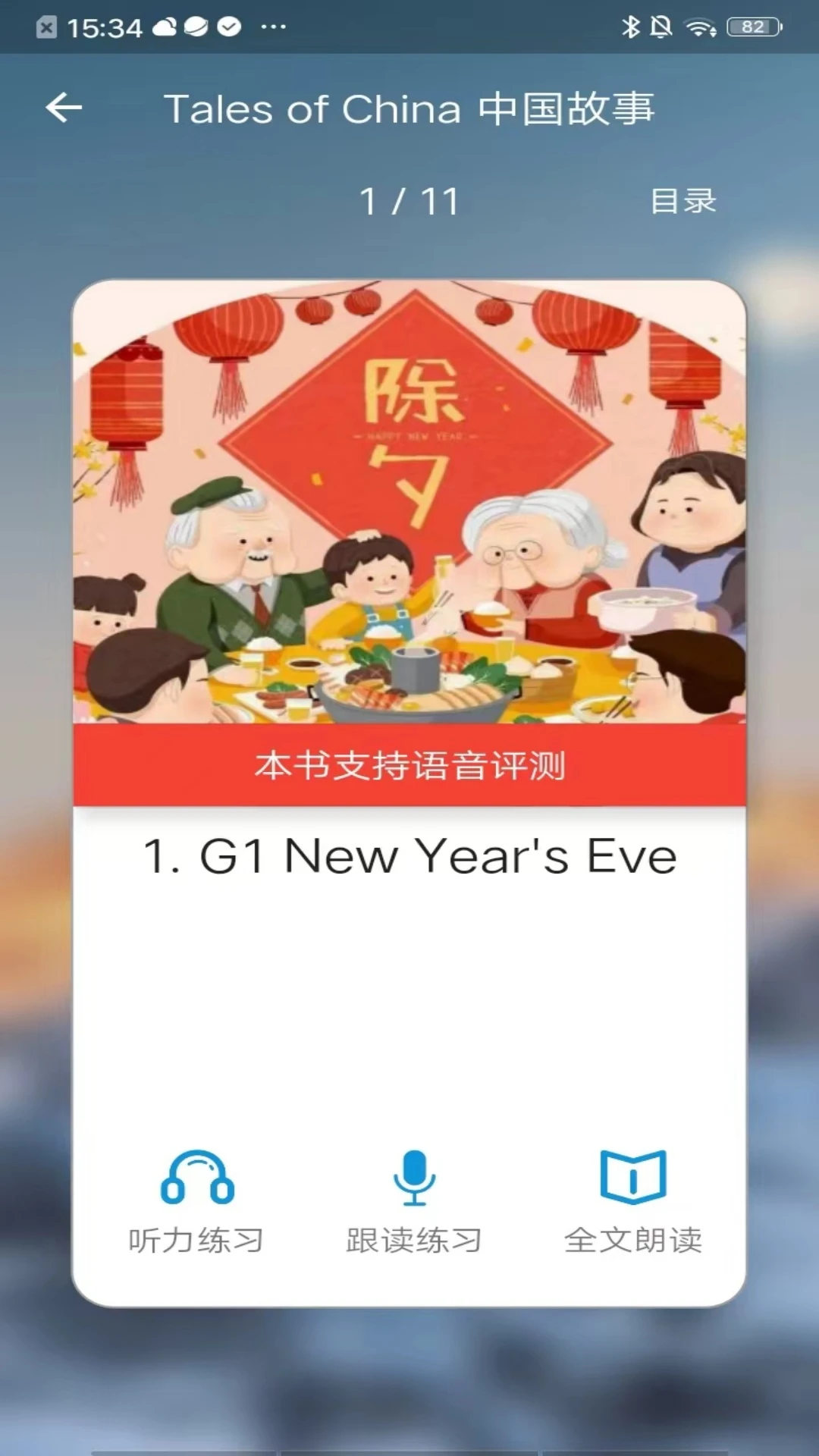This screenshot has width=819, height=1456.
Task: Open the 目录 table of contents
Action: 682,200
